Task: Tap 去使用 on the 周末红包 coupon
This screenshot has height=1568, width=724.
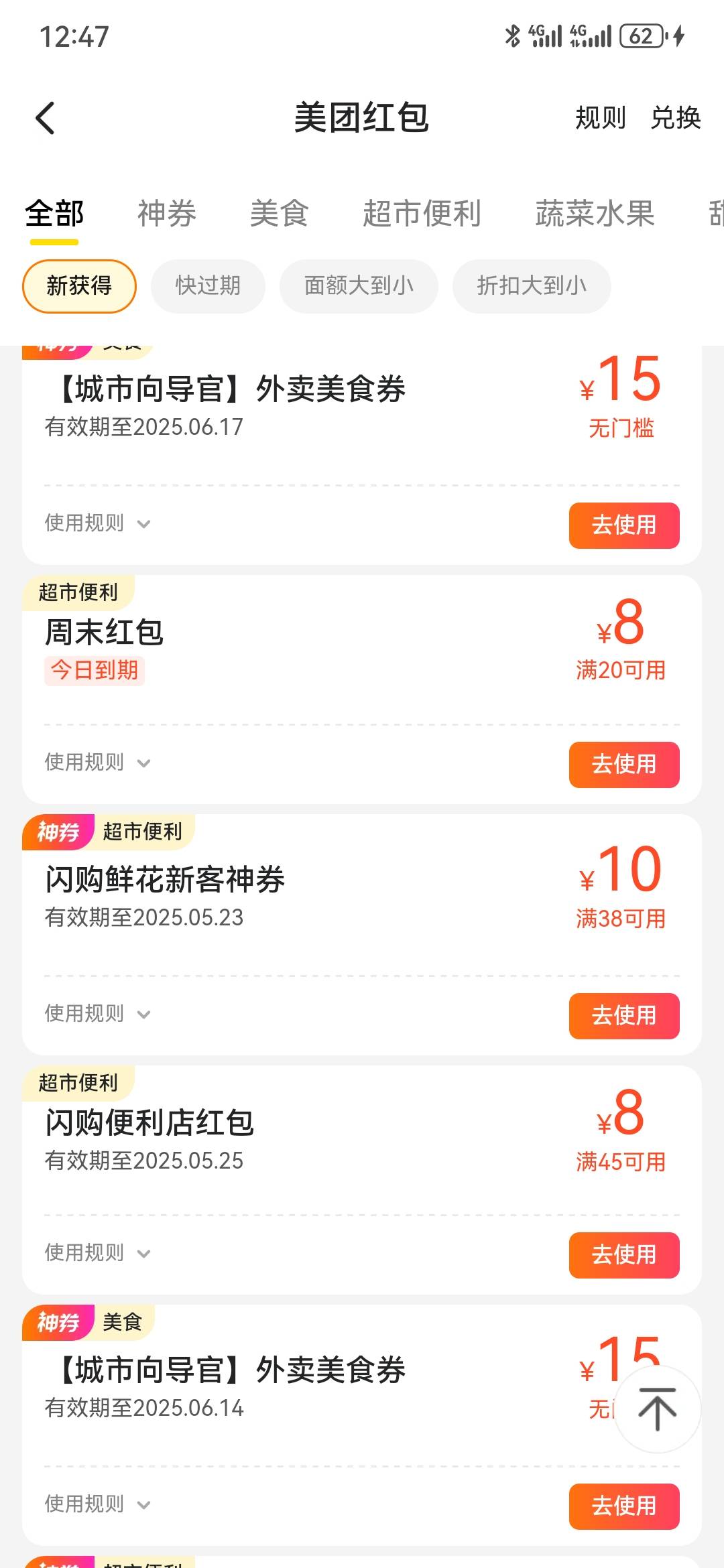Action: (x=624, y=765)
